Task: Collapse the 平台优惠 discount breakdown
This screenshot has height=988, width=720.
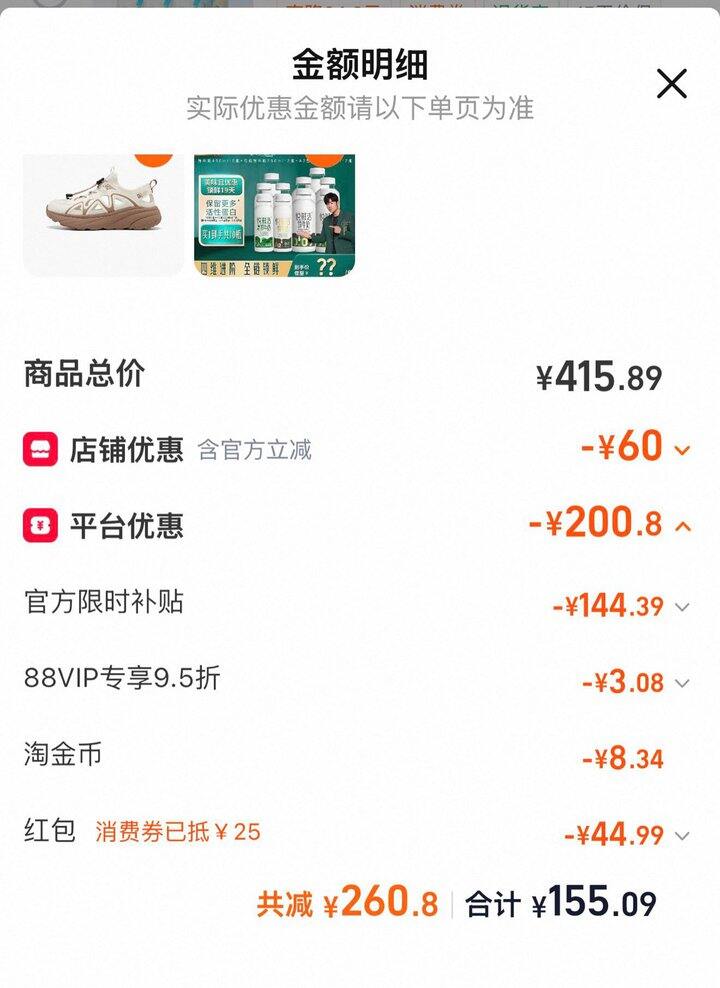Action: click(683, 526)
